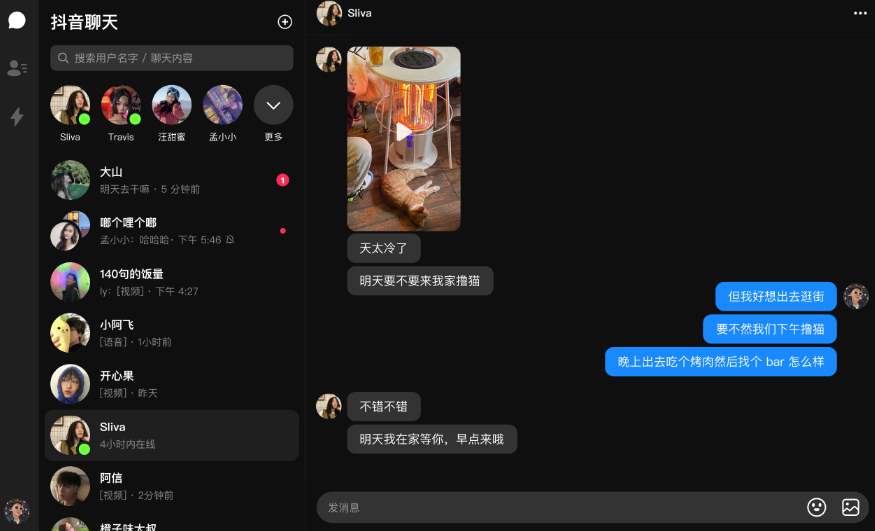Image resolution: width=875 pixels, height=531 pixels.
Task: Expand more contacts with 更多
Action: point(273,106)
